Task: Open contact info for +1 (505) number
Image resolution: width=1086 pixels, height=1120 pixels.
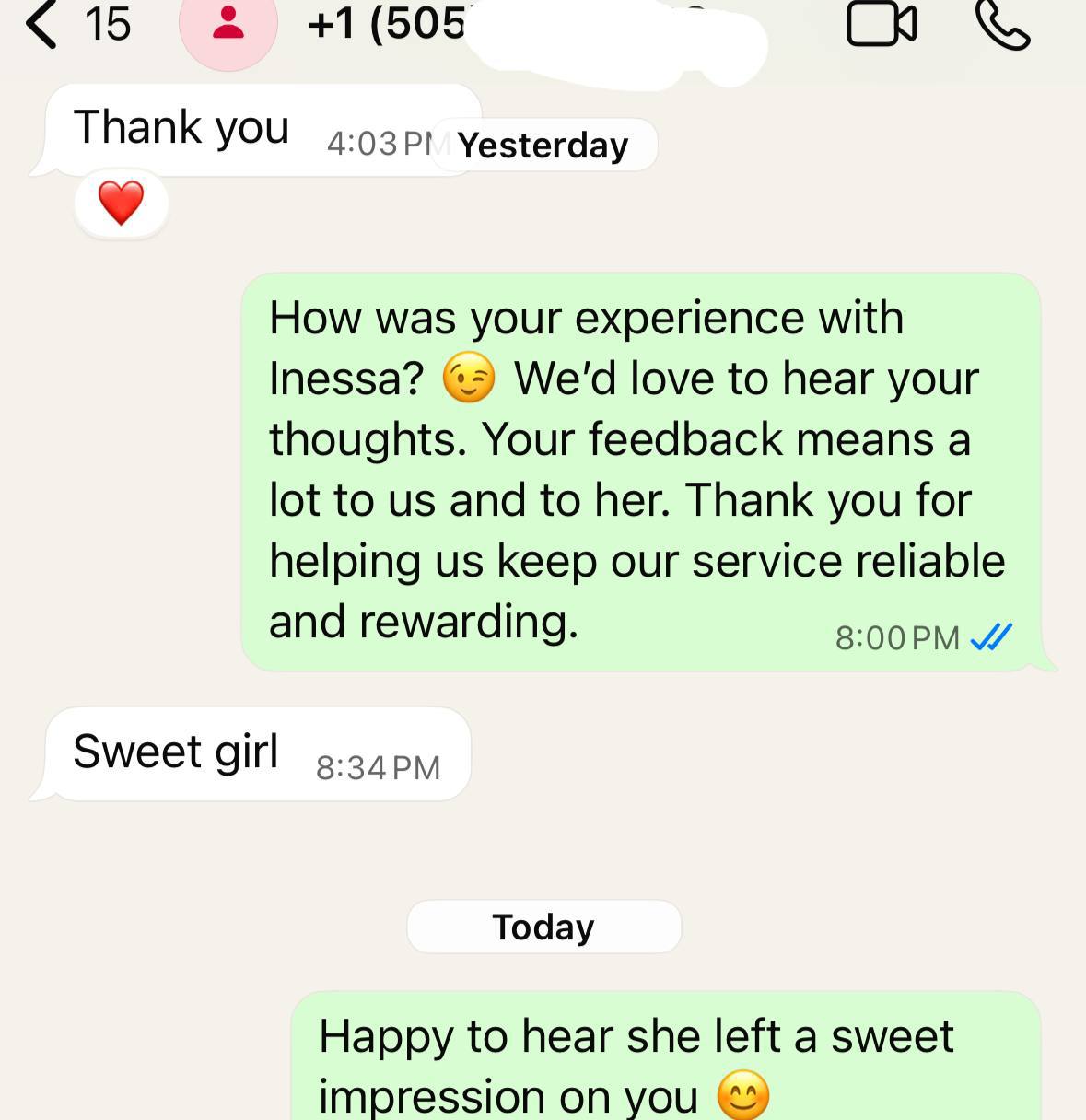Action: point(389,24)
